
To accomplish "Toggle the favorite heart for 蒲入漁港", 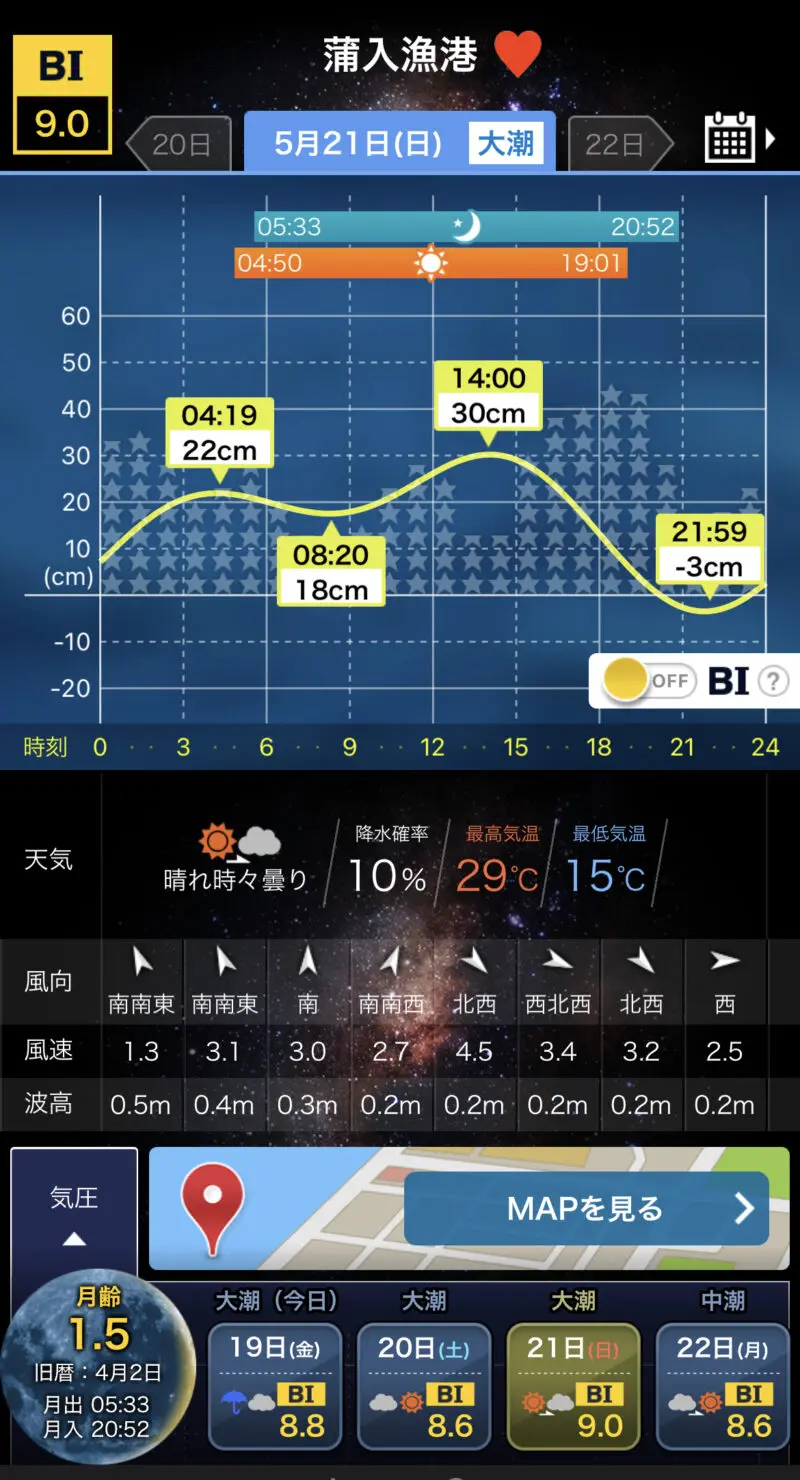I will click(518, 54).
